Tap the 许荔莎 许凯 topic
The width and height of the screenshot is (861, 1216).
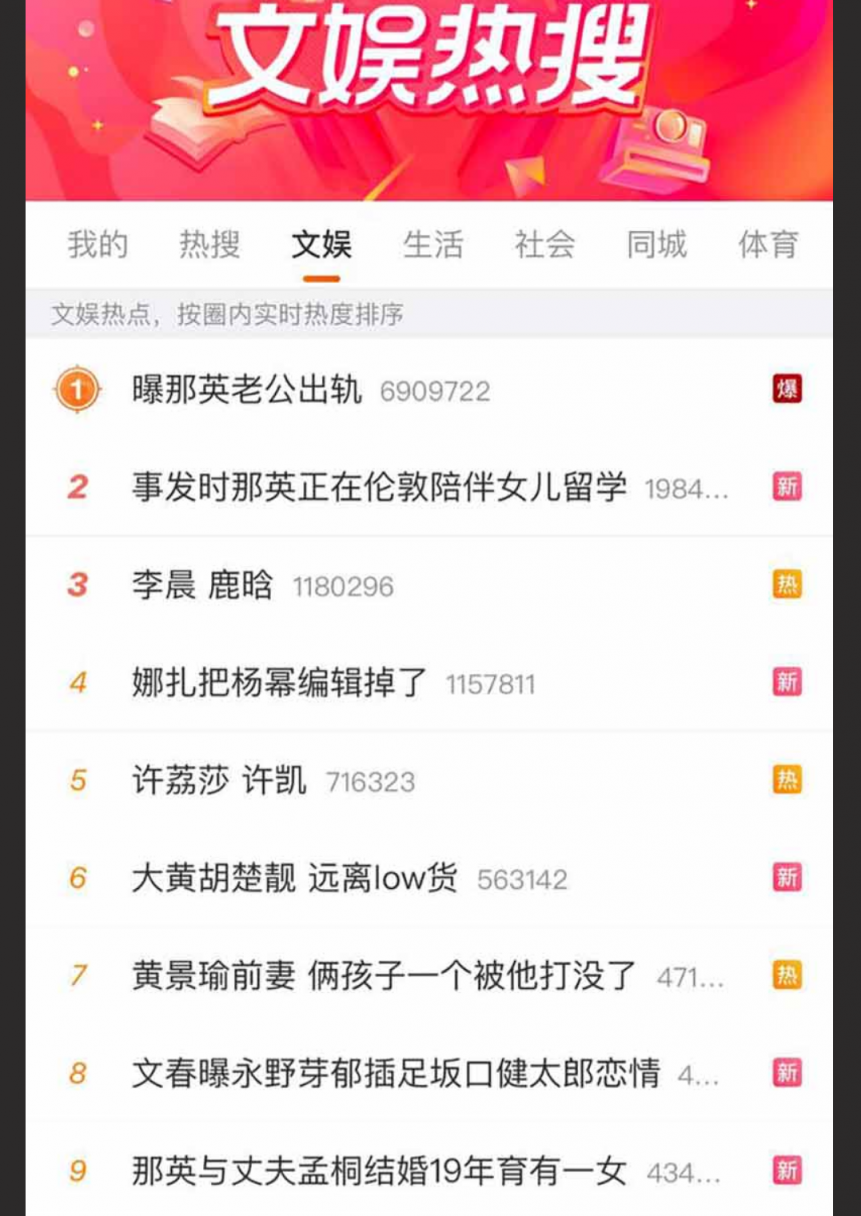point(220,780)
